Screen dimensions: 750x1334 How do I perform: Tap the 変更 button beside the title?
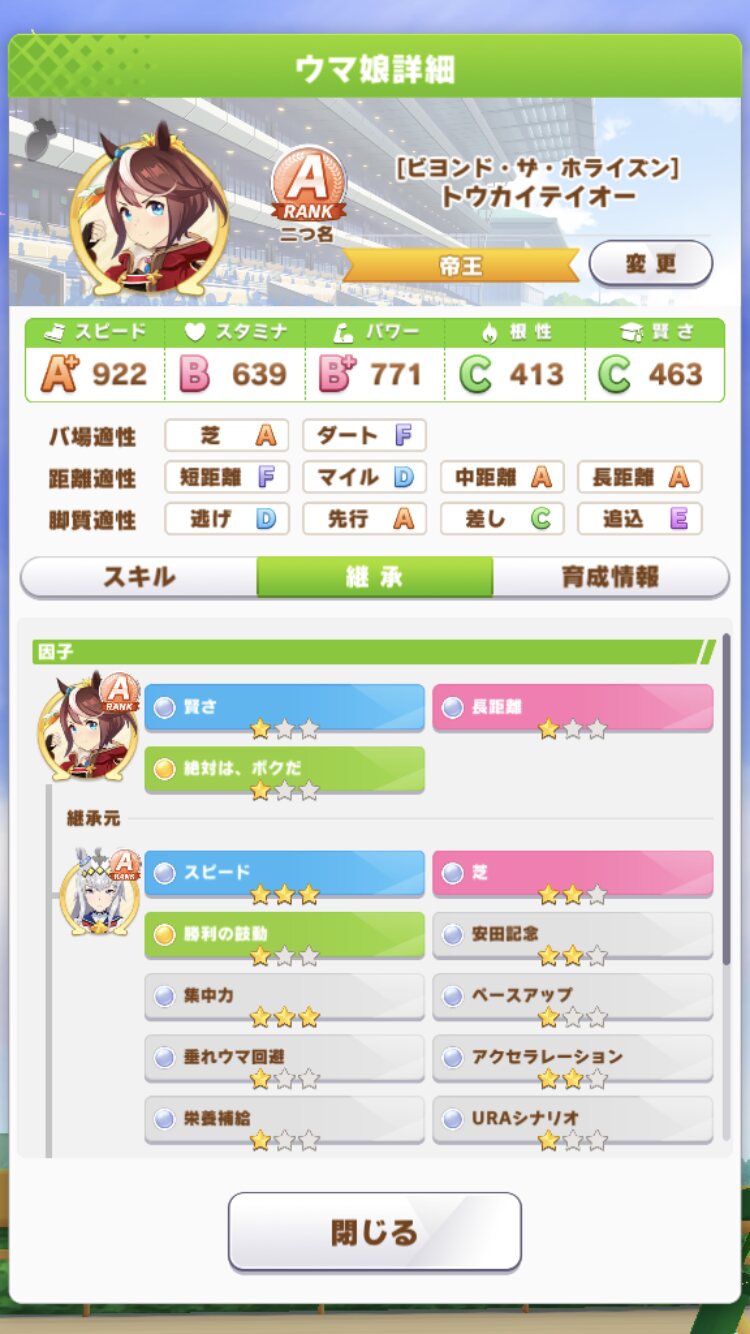coord(650,264)
